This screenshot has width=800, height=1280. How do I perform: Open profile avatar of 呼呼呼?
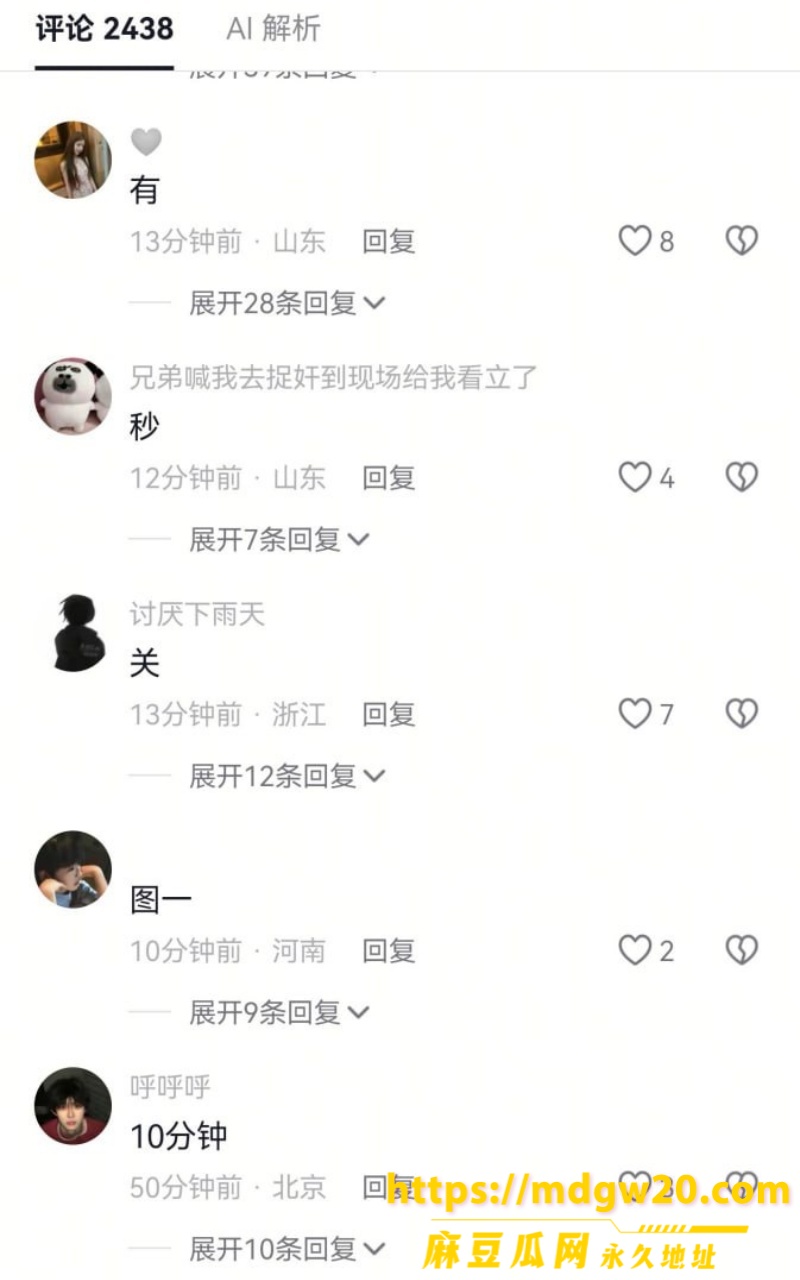click(73, 1106)
